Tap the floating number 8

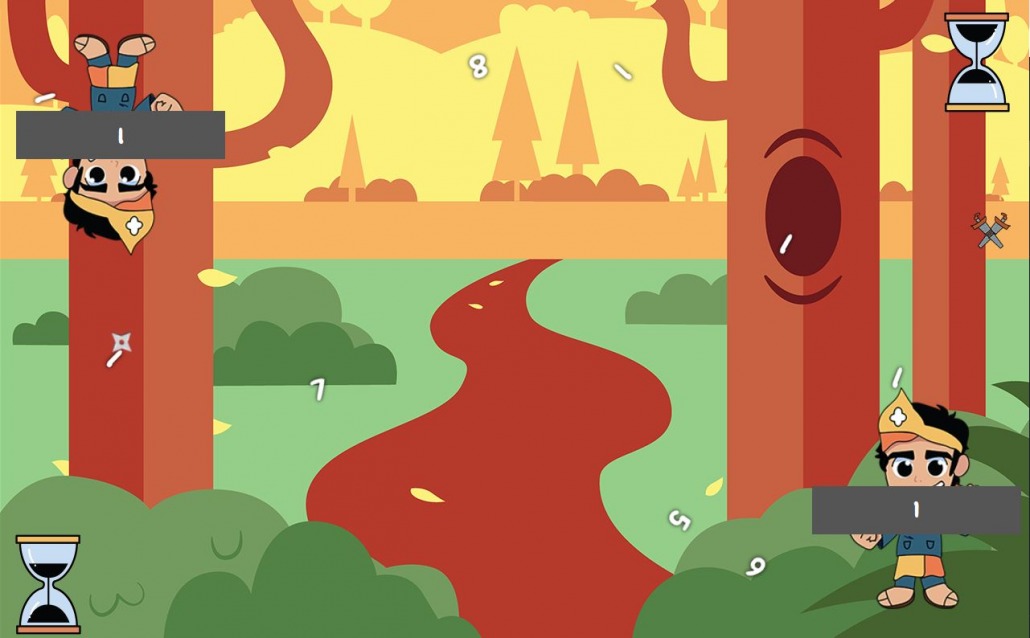pyautogui.click(x=478, y=66)
